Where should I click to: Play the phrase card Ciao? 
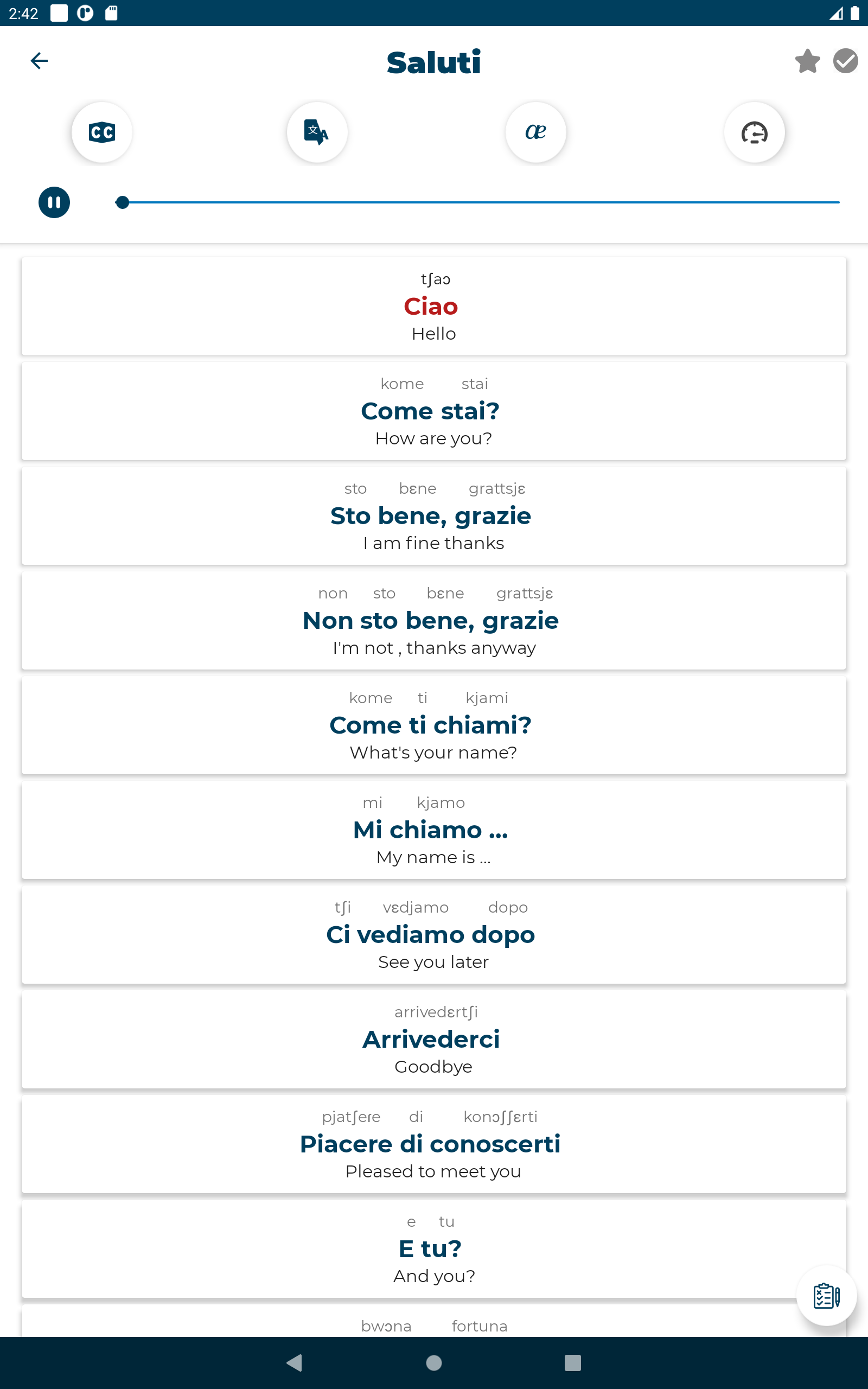[434, 307]
